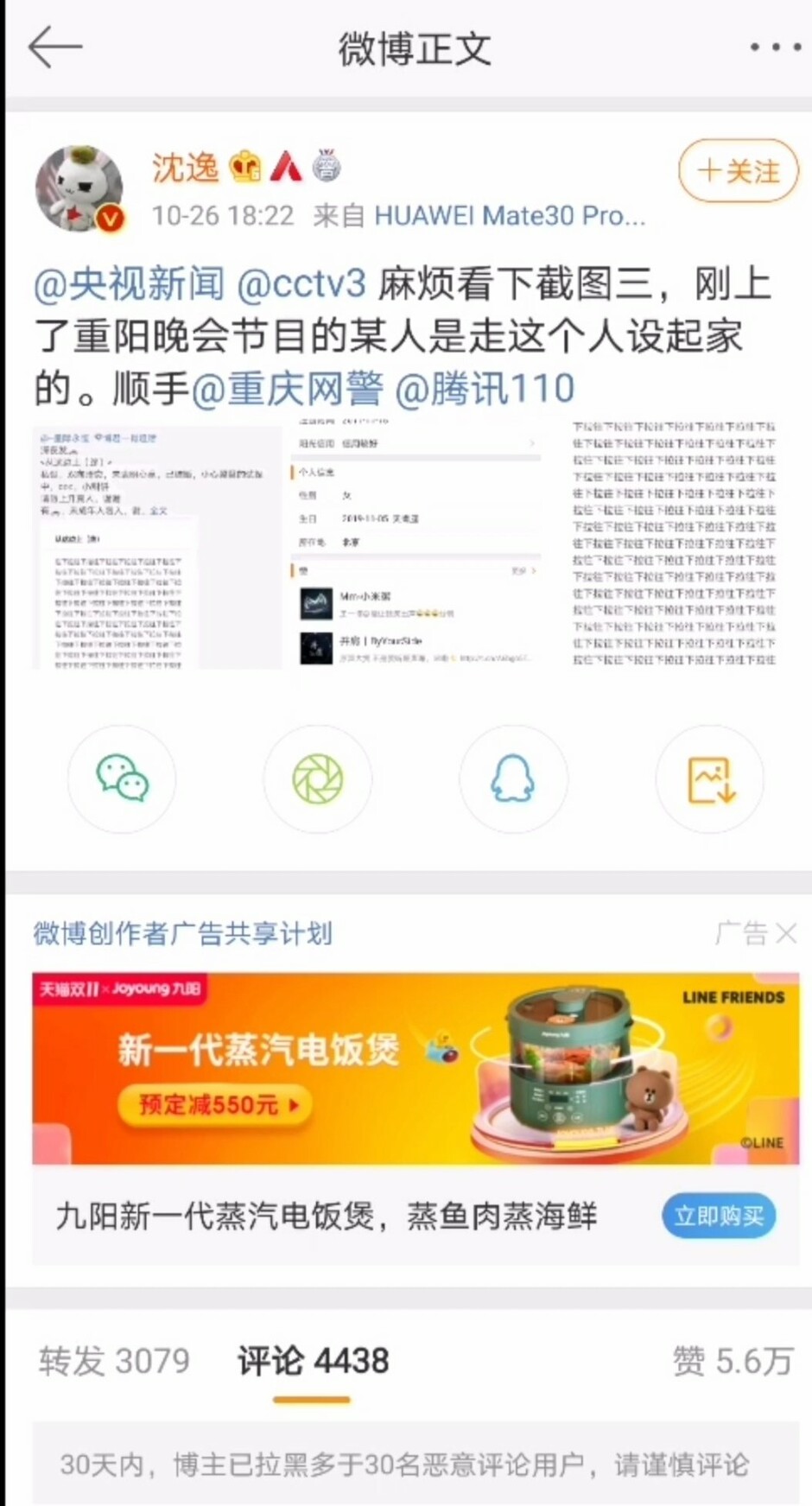
Task: View the third attached screenshot image
Action: [675, 546]
